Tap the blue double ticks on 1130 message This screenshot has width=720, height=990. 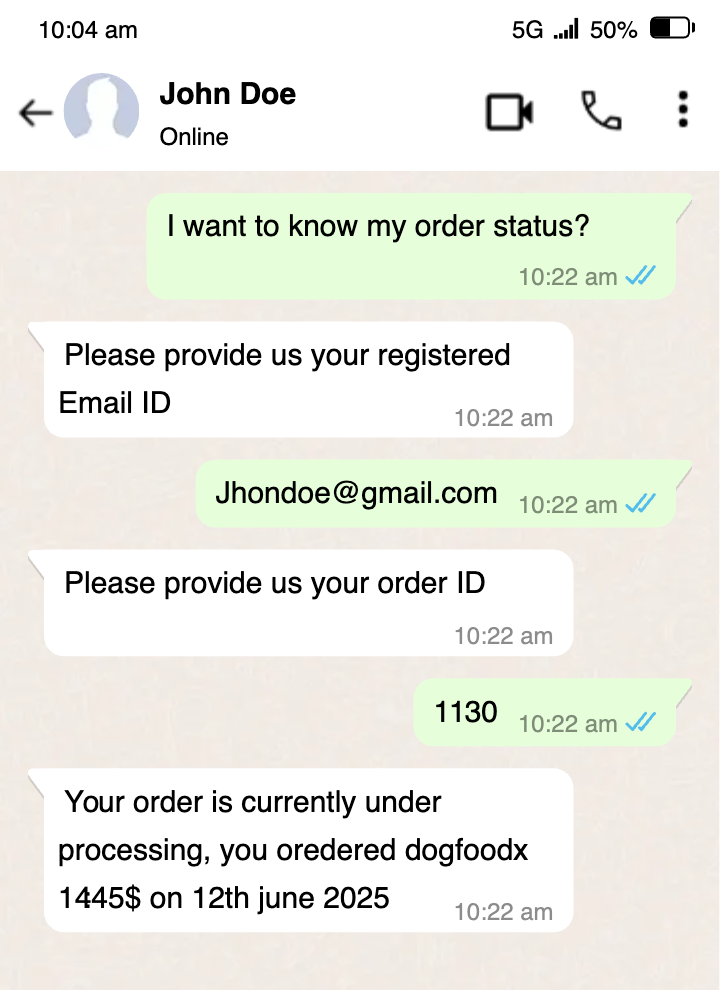pos(643,722)
